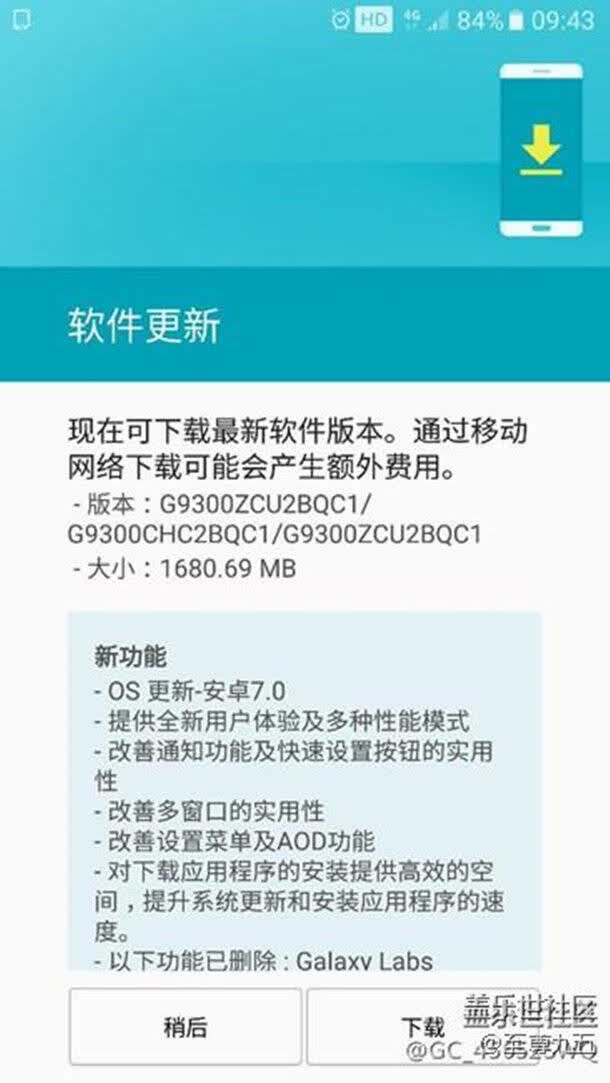This screenshot has width=610, height=1083.
Task: Tap the 稍后 (Later) button
Action: [x=185, y=1026]
